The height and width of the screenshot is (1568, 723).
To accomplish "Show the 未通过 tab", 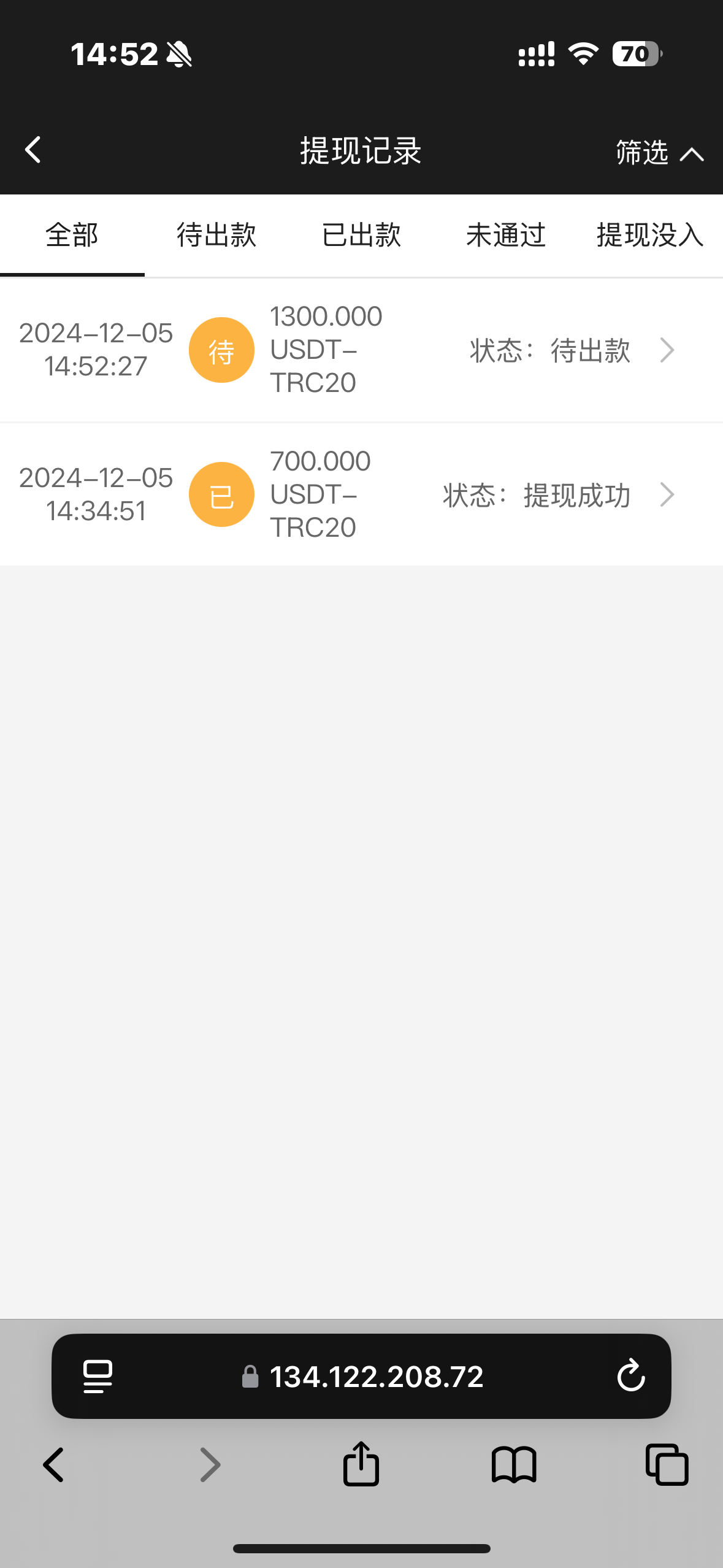I will click(505, 236).
